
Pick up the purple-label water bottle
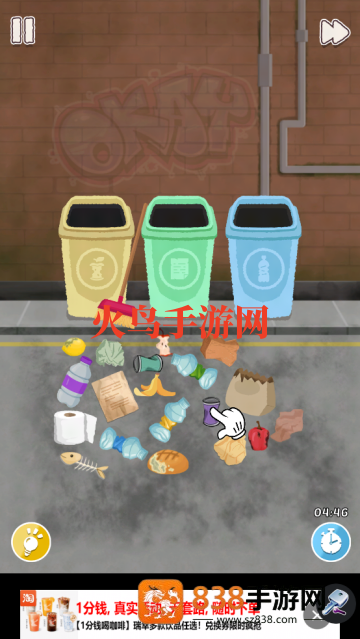click(x=74, y=381)
